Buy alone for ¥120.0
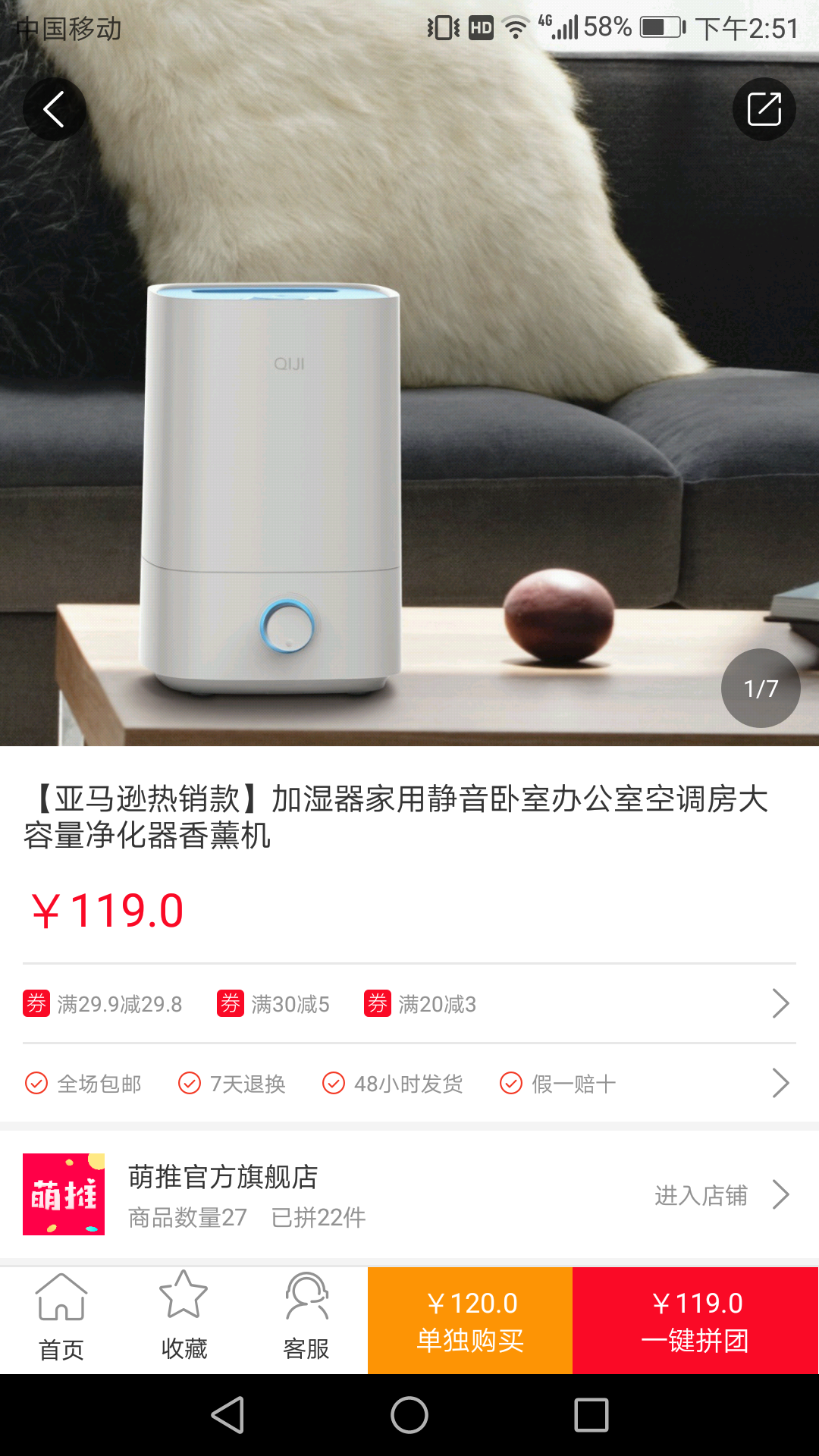 [470, 1321]
